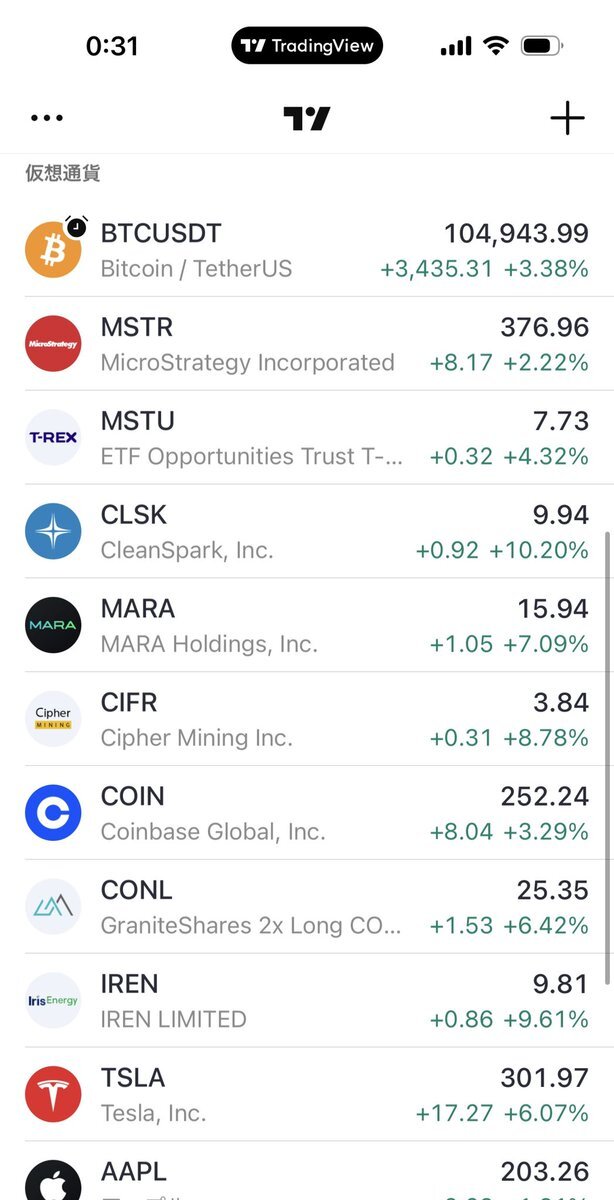The image size is (614, 1200).
Task: Open COIN Coinbase Global, Inc.
Action: click(307, 813)
